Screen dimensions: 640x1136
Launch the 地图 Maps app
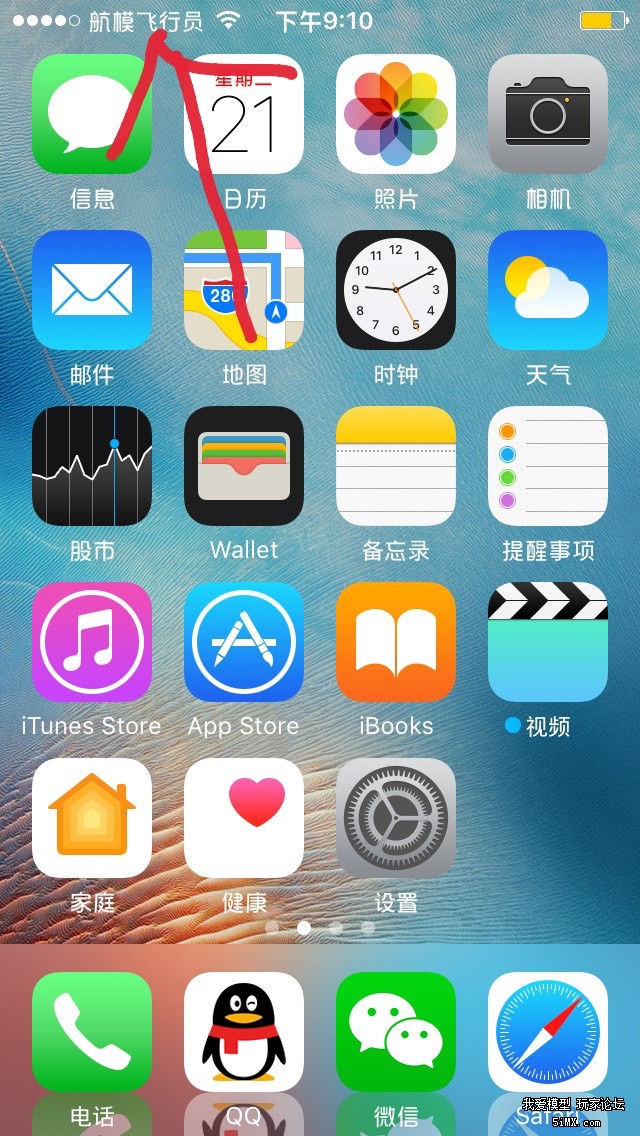click(x=244, y=290)
